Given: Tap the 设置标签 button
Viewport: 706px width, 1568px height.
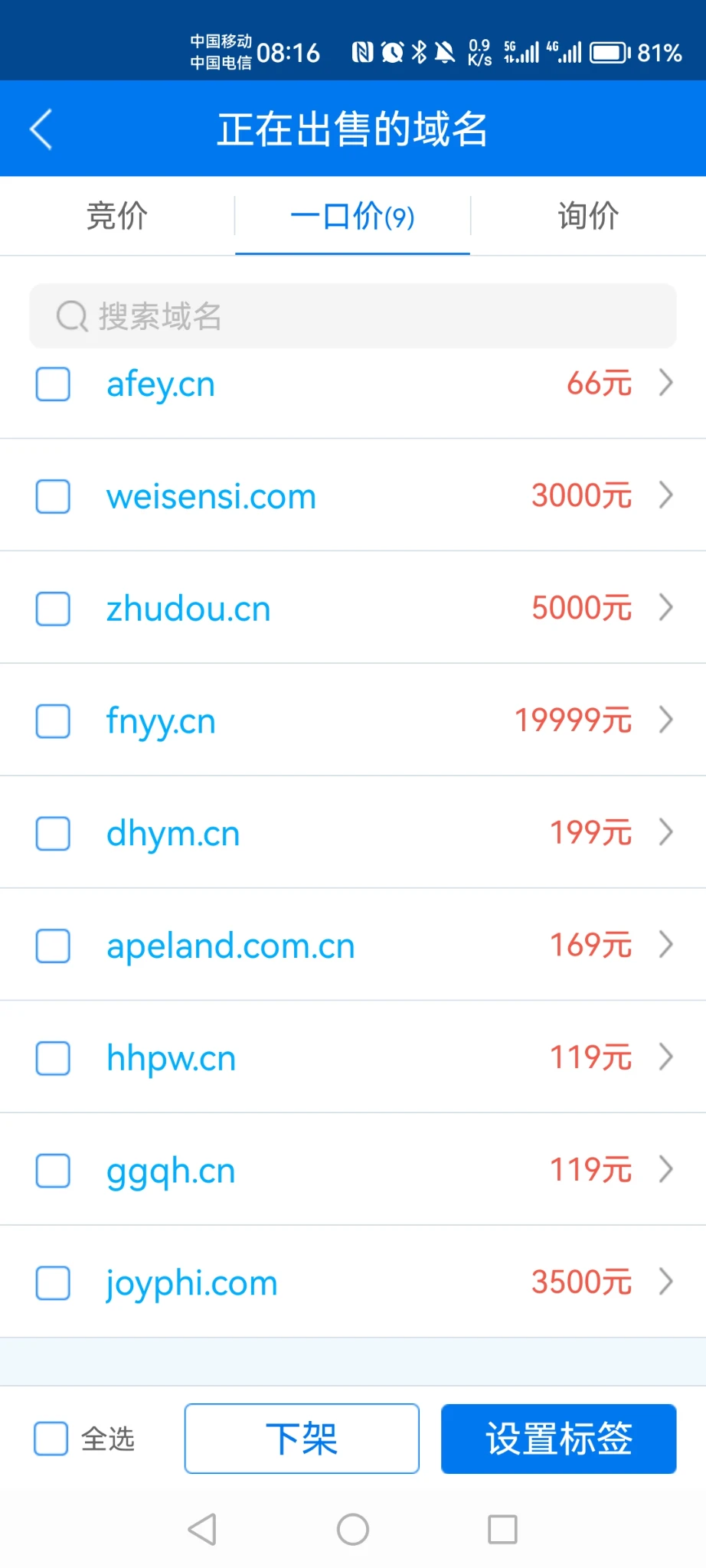Looking at the screenshot, I should pos(558,1439).
